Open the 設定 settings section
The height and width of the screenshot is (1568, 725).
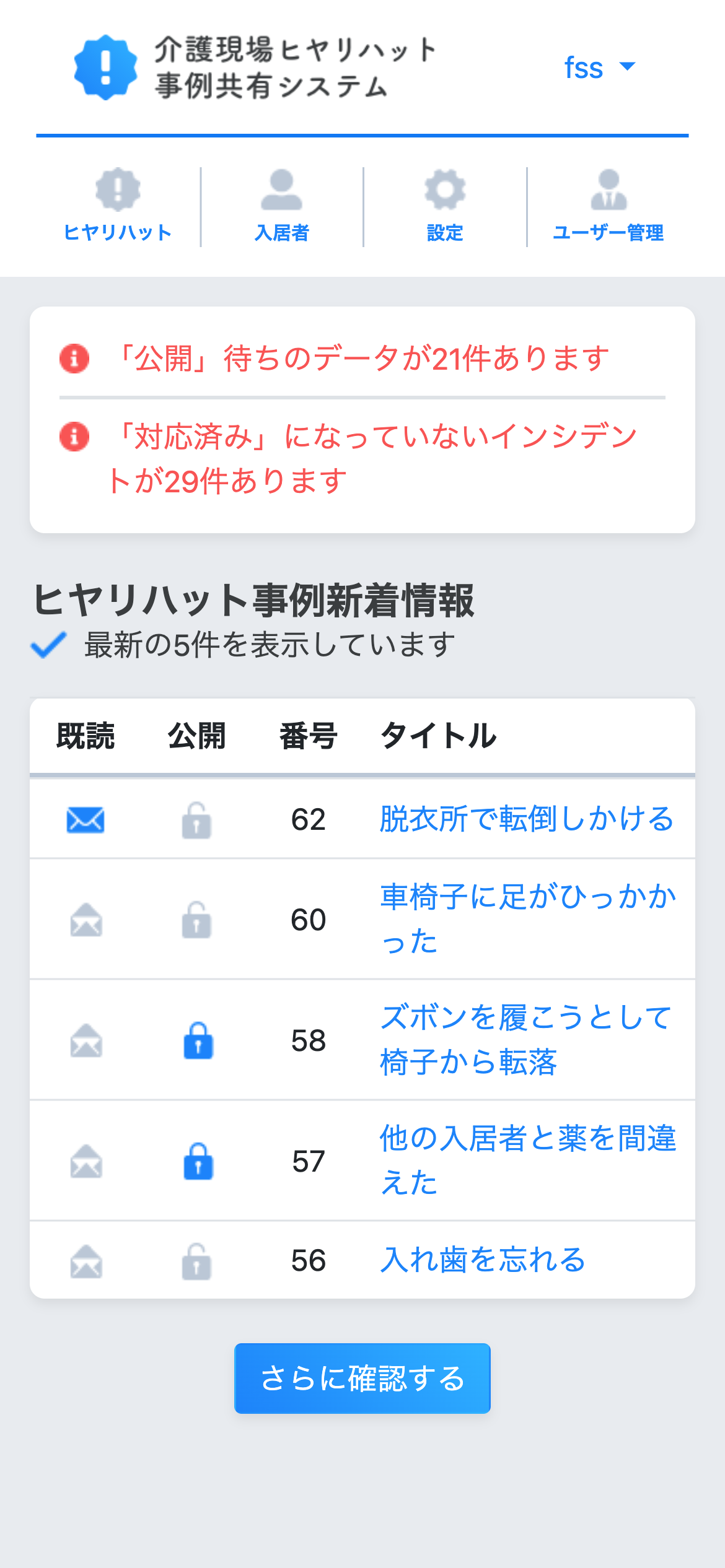click(445, 206)
